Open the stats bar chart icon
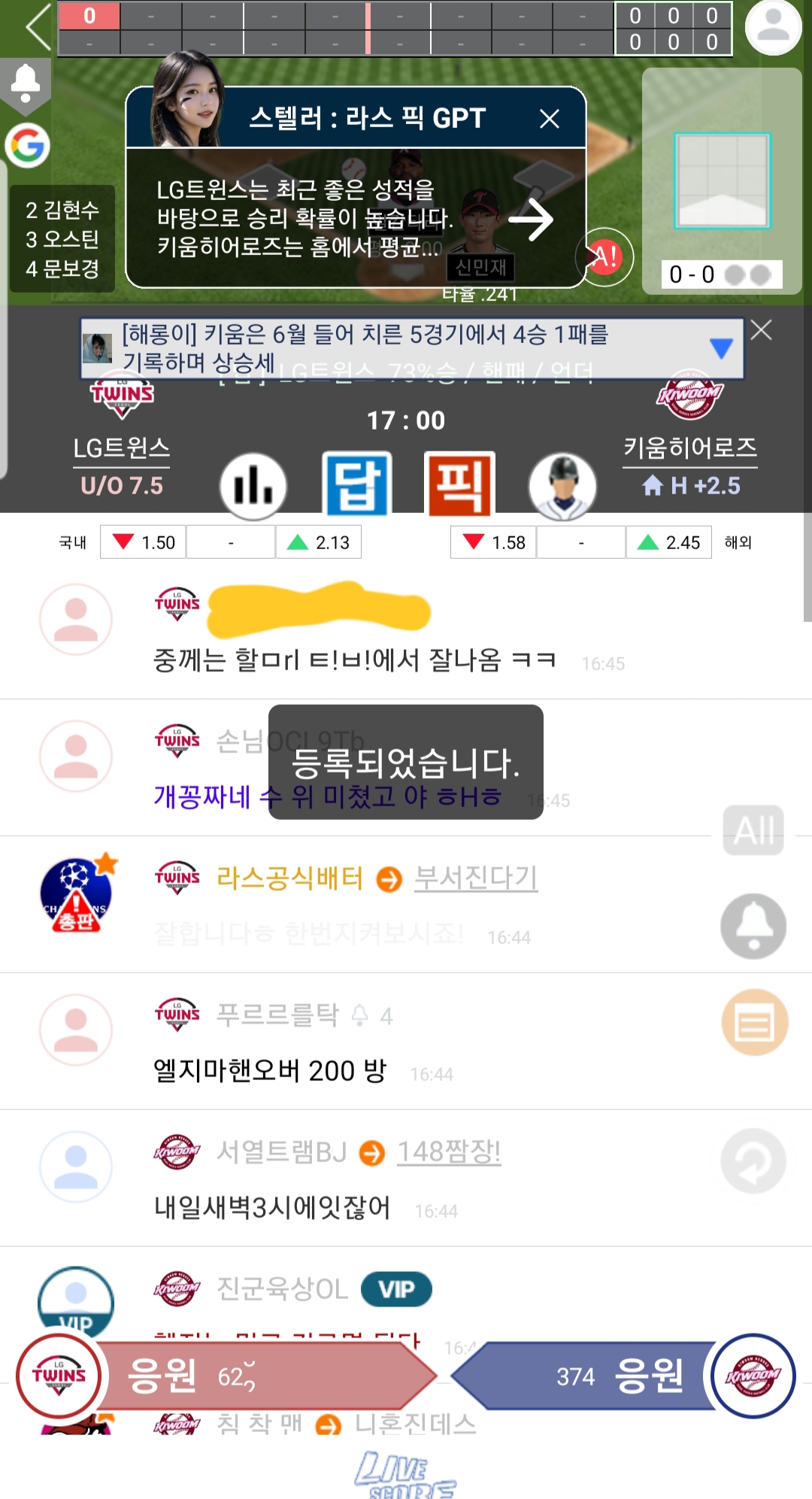Screen dimensions: 812x1499 tap(253, 487)
